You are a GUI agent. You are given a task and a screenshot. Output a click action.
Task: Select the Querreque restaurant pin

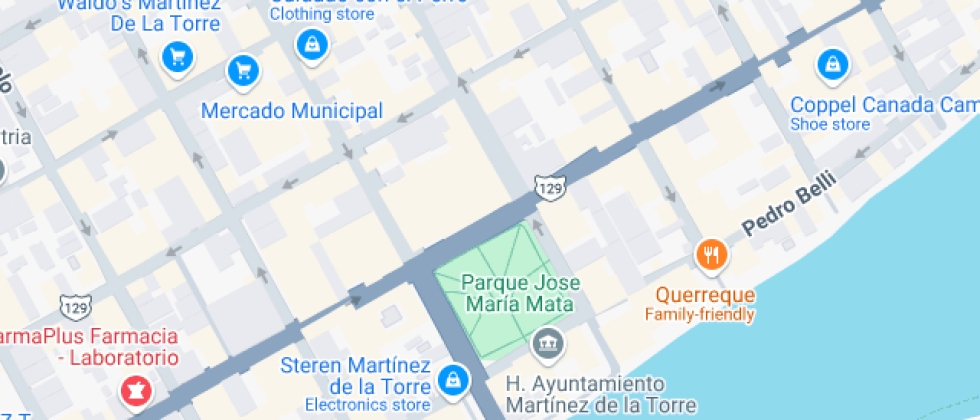point(711,255)
